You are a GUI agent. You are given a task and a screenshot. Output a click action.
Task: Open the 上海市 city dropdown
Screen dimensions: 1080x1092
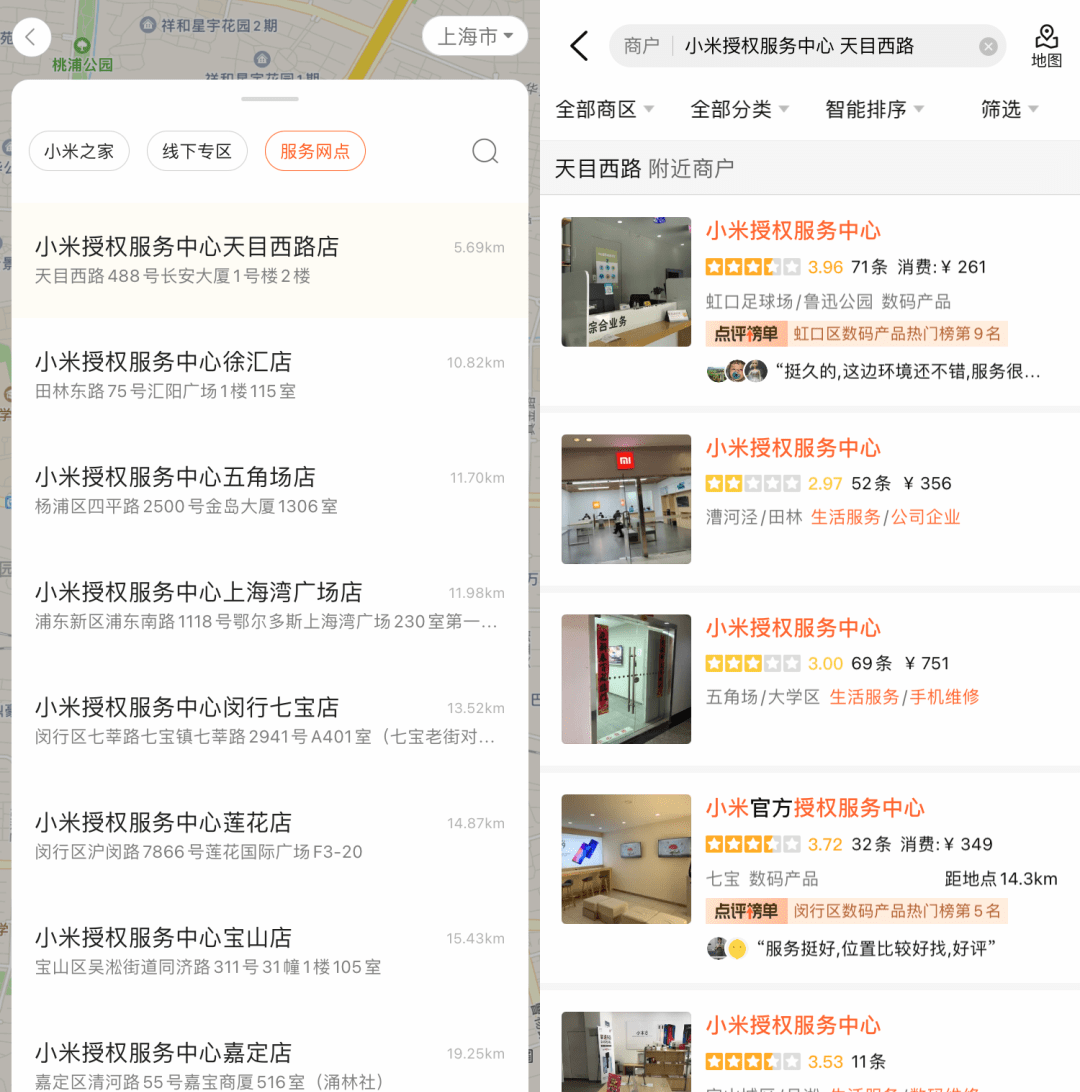pos(475,37)
